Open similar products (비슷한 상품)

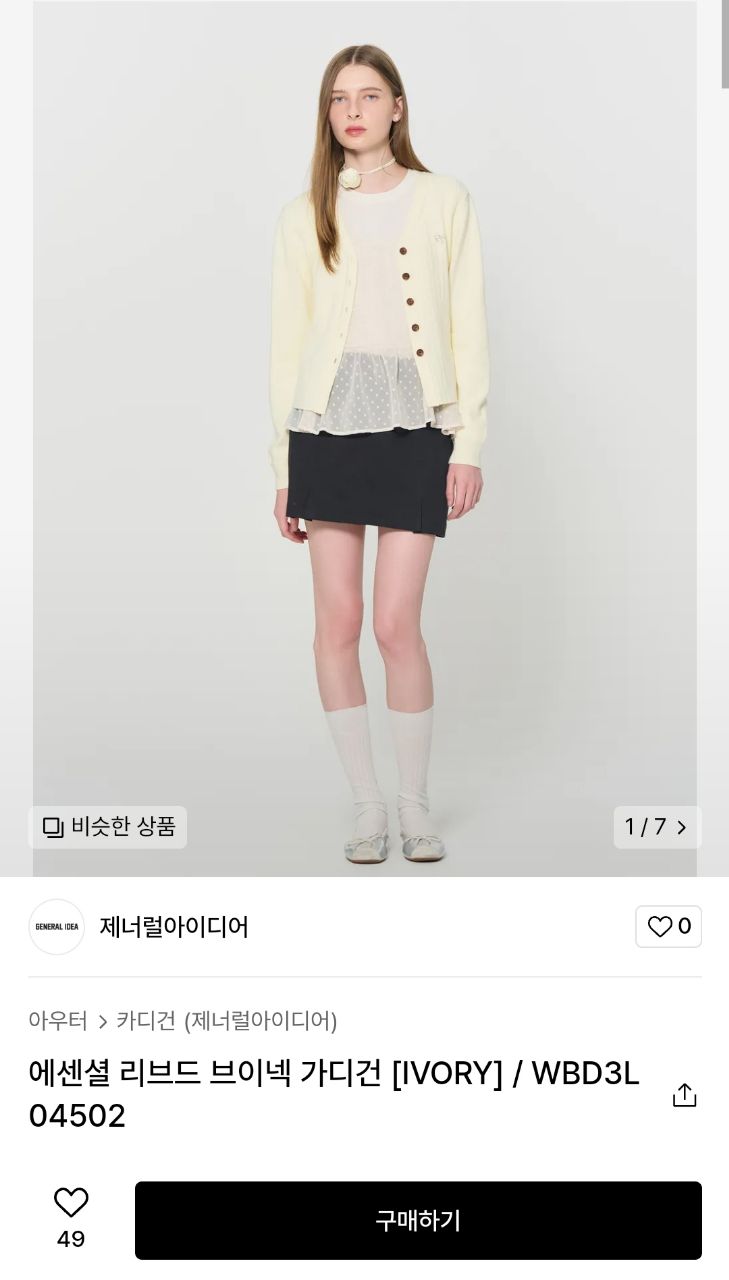[108, 827]
